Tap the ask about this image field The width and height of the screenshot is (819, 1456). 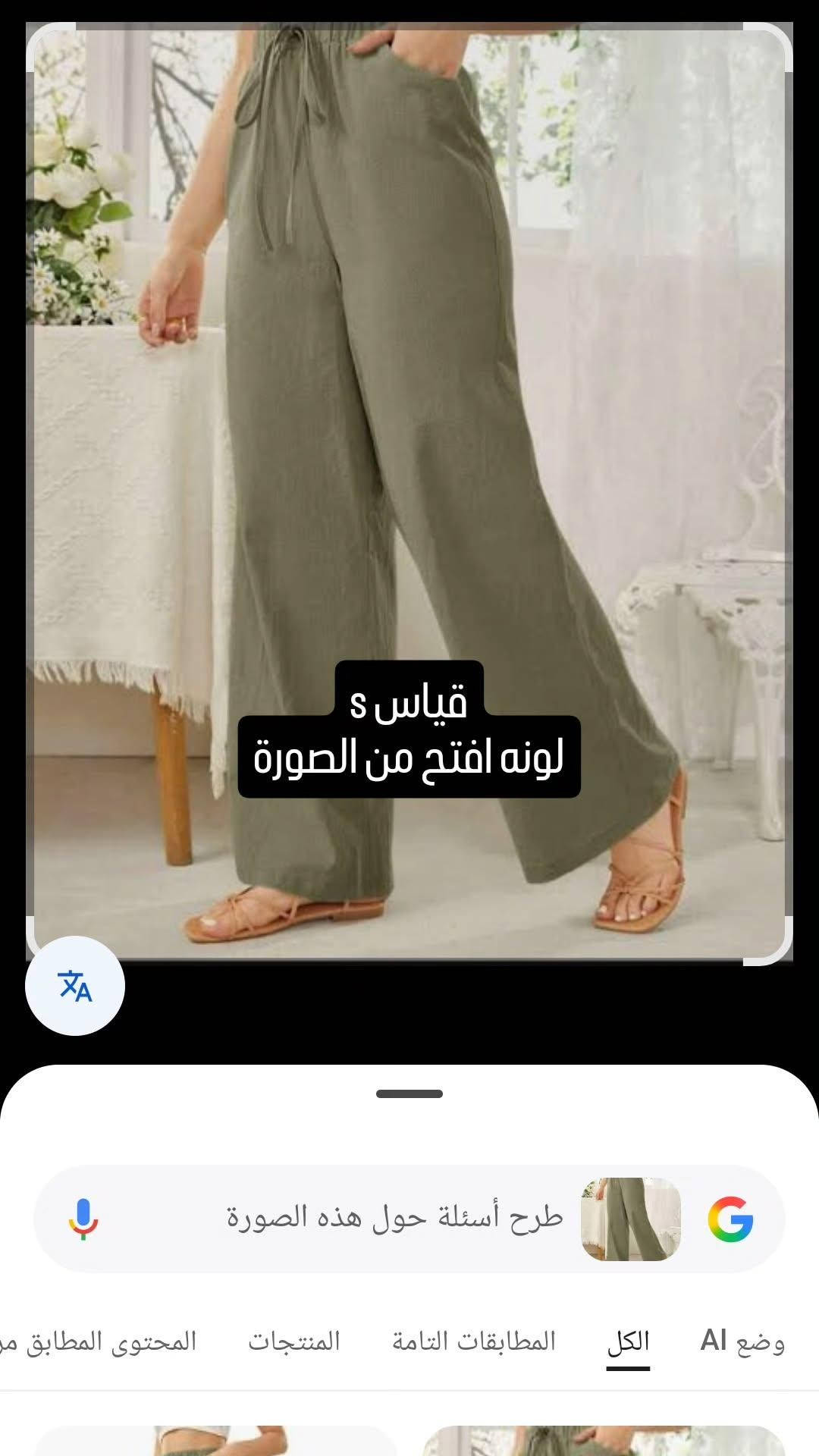[394, 1219]
